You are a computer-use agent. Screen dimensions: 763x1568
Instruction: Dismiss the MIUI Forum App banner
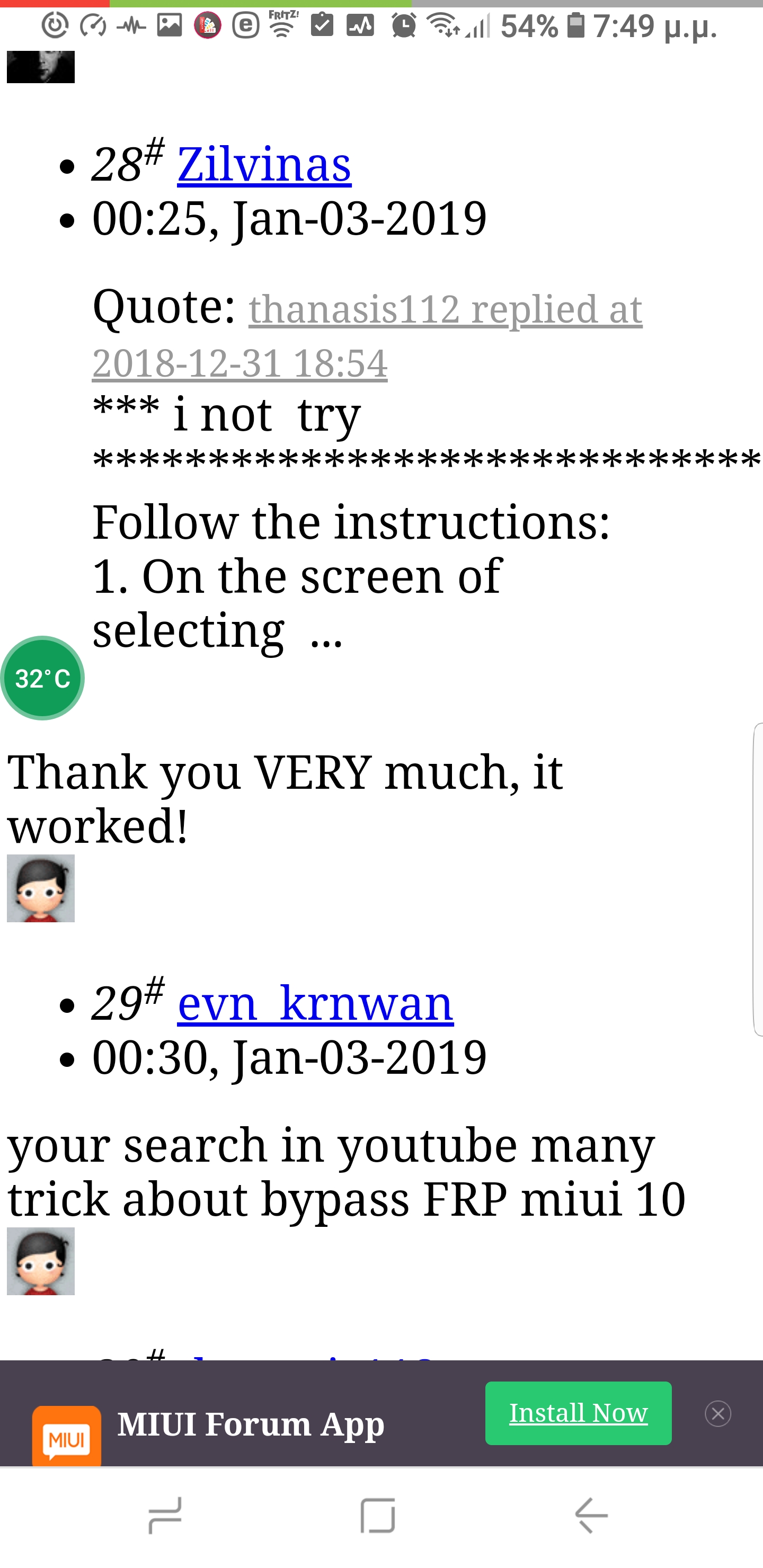tap(717, 1413)
